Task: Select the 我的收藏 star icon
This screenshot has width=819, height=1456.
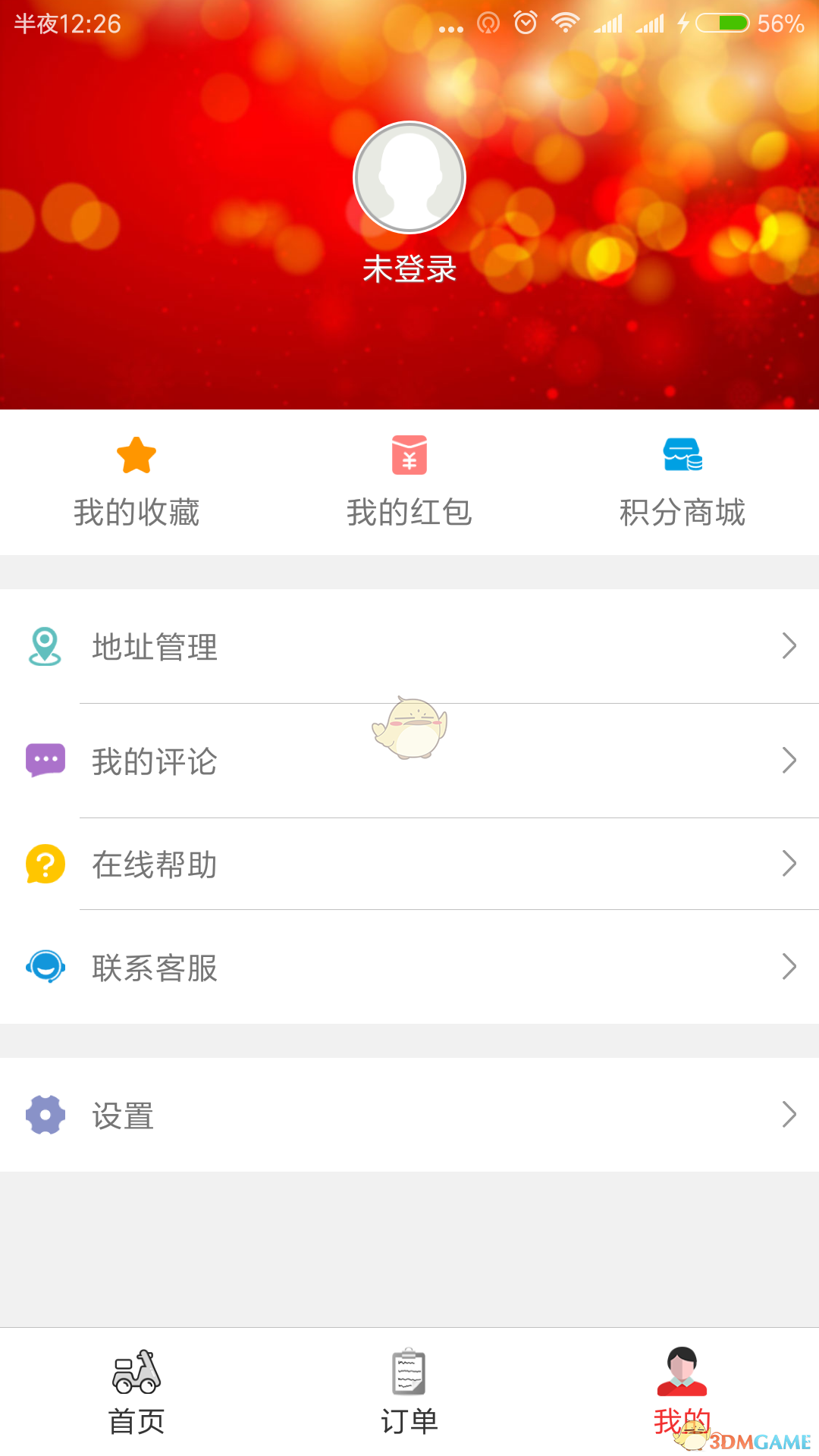Action: click(x=137, y=455)
